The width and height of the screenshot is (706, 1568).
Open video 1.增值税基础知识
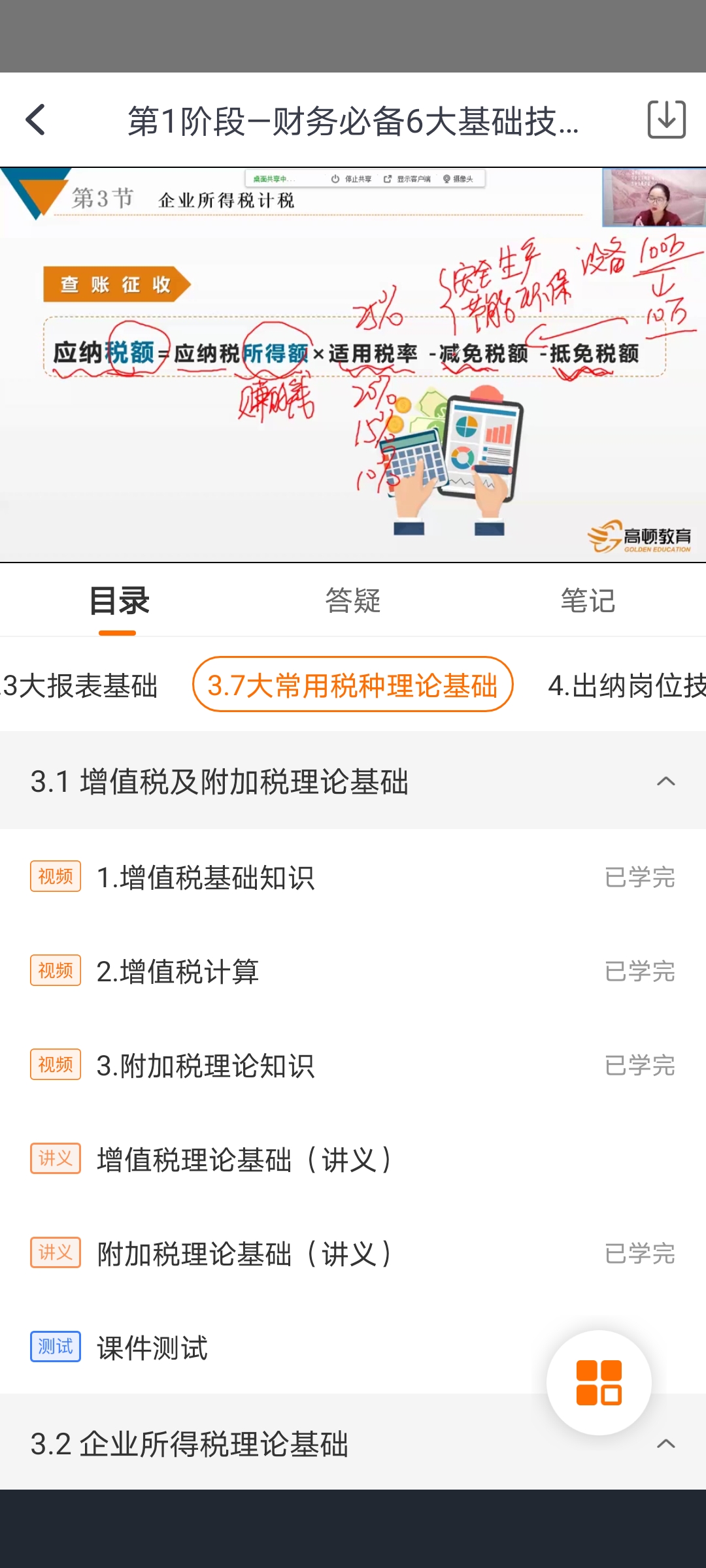click(205, 877)
